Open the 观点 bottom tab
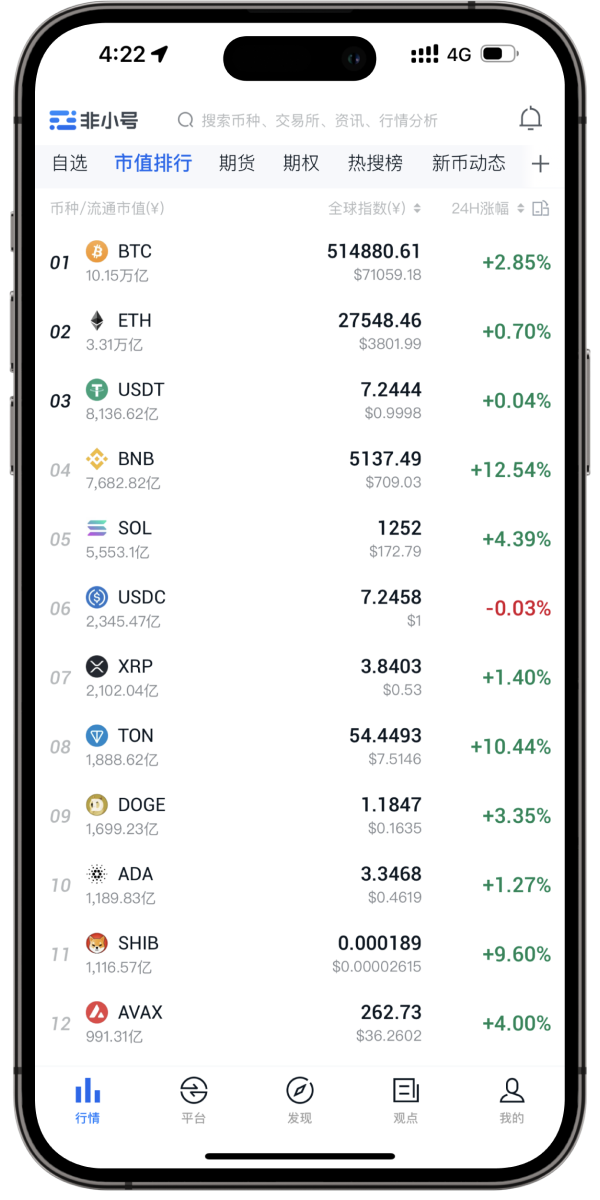This screenshot has width=600, height=1200. pos(406,1100)
